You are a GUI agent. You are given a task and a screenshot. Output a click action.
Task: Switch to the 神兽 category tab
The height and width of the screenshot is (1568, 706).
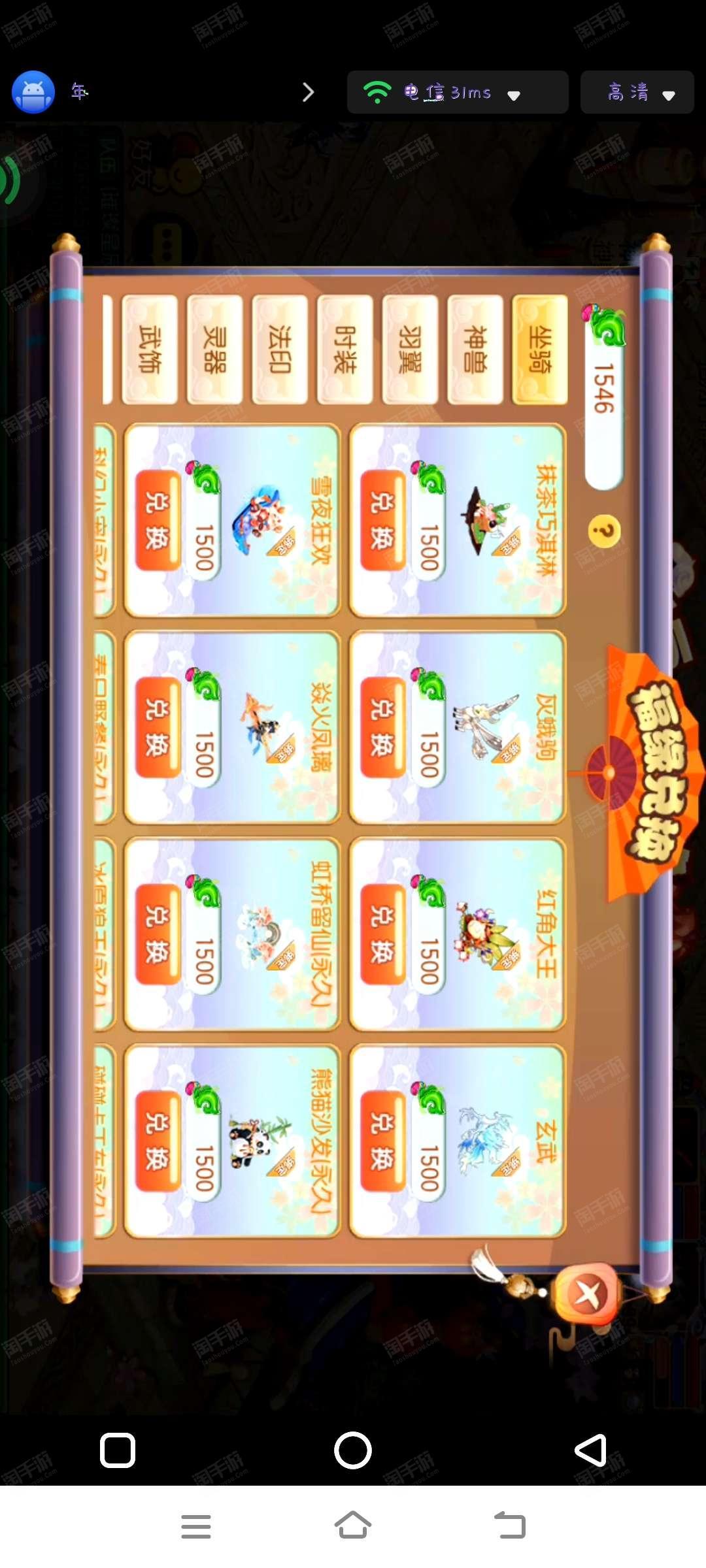pos(475,350)
